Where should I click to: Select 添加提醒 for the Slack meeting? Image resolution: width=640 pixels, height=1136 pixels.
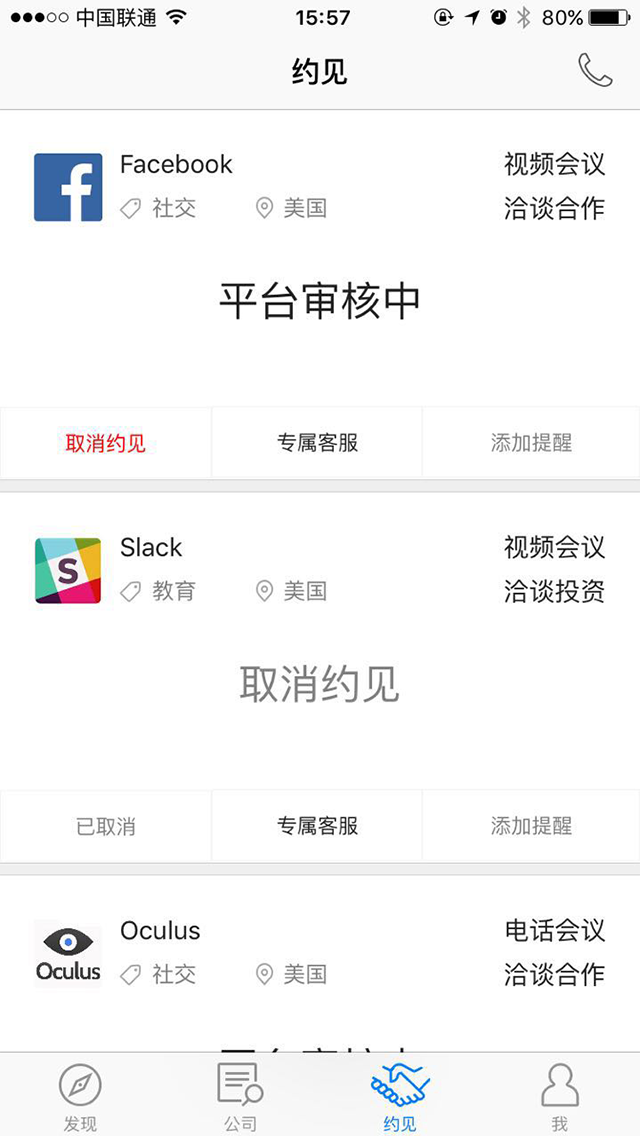531,827
